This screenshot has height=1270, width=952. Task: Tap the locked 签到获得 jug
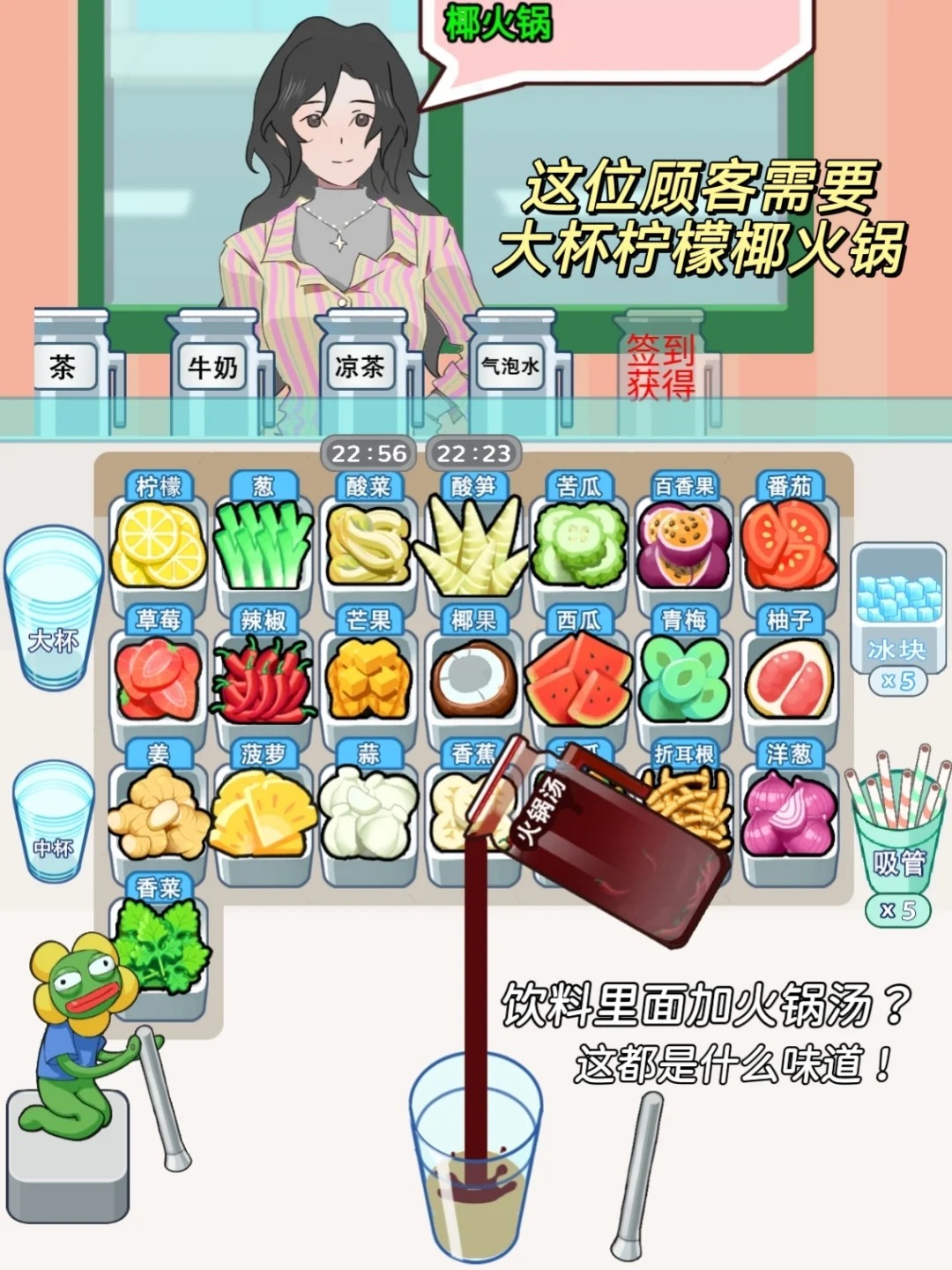(x=663, y=372)
